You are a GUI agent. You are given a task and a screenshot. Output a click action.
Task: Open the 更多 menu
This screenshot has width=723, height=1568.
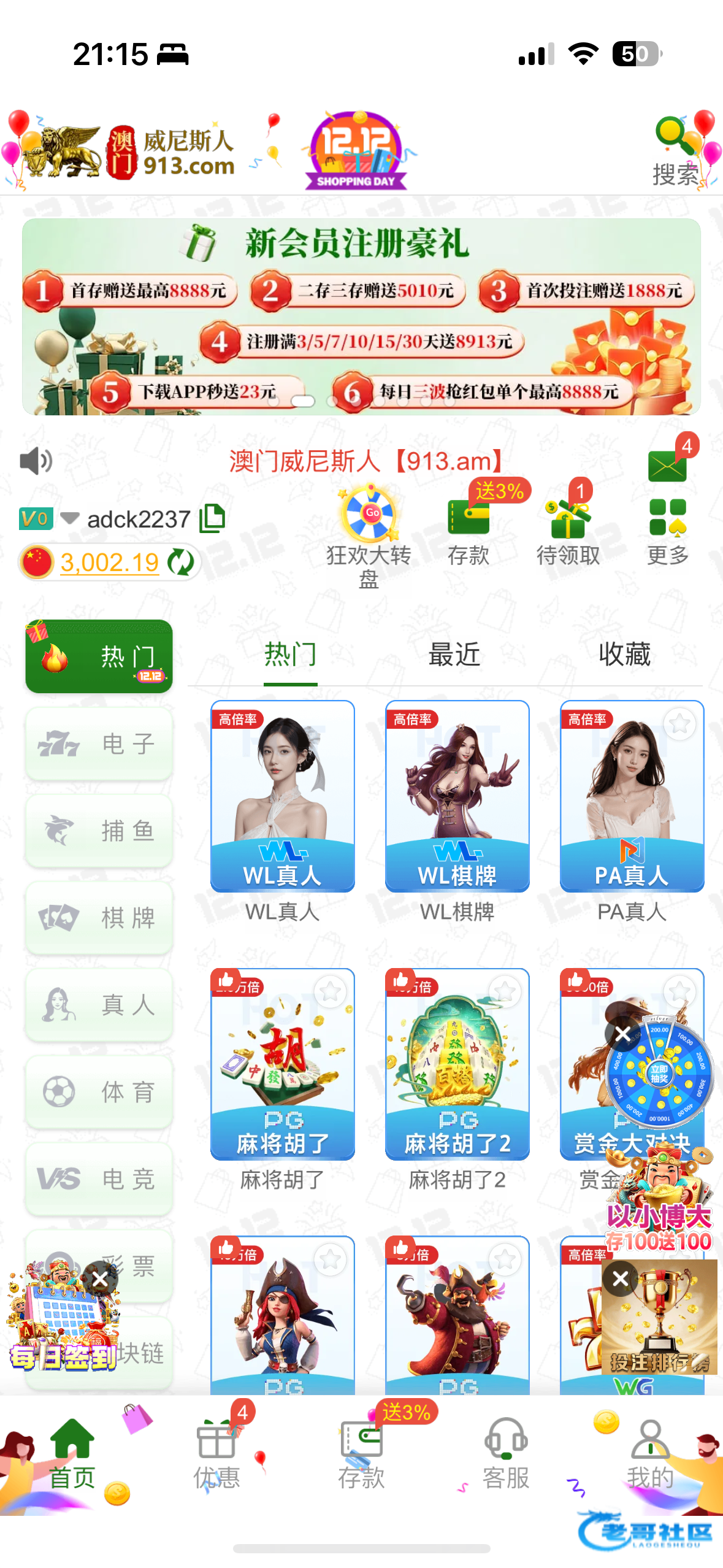tap(667, 531)
